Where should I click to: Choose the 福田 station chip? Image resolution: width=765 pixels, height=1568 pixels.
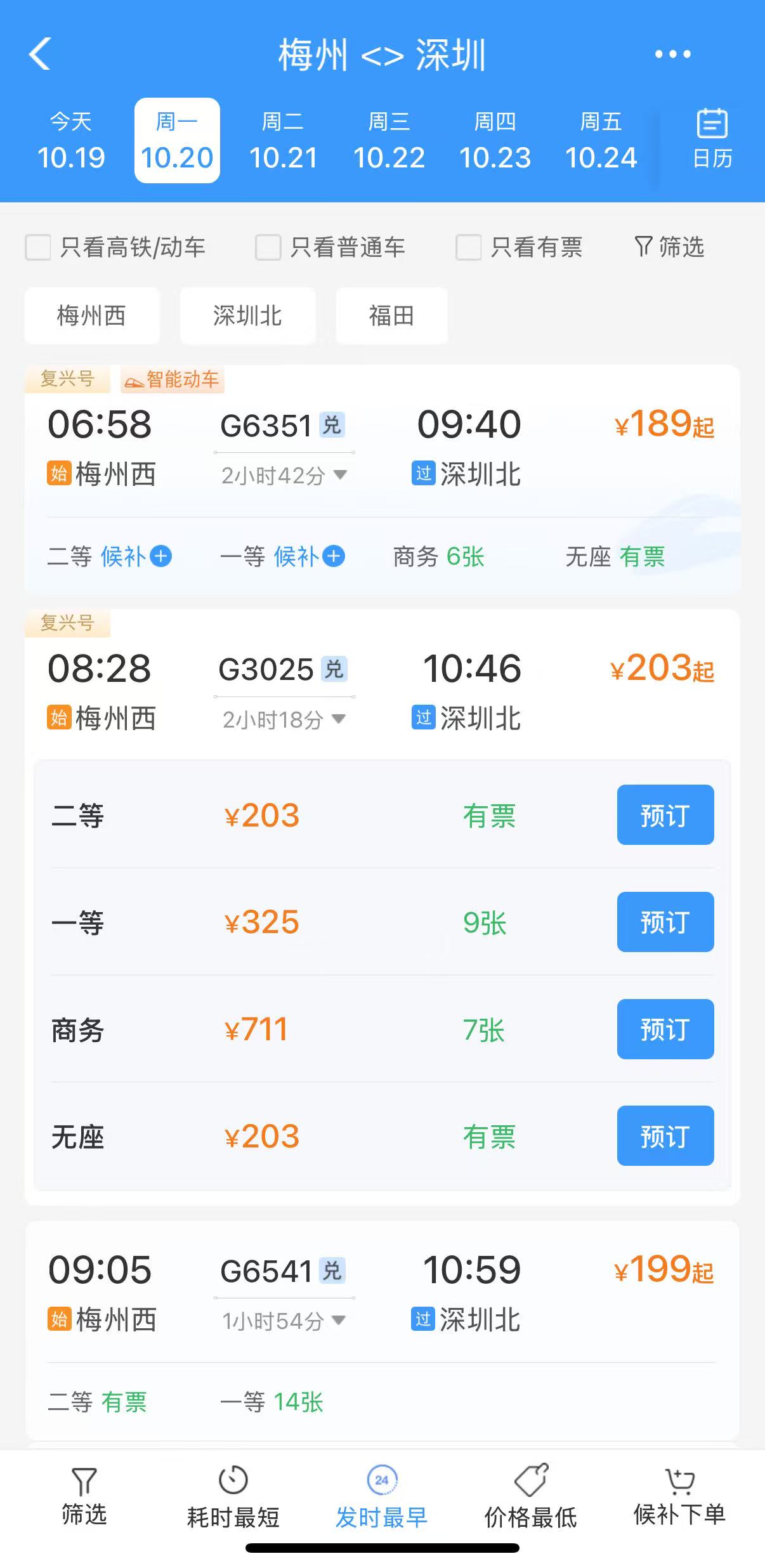coord(391,316)
